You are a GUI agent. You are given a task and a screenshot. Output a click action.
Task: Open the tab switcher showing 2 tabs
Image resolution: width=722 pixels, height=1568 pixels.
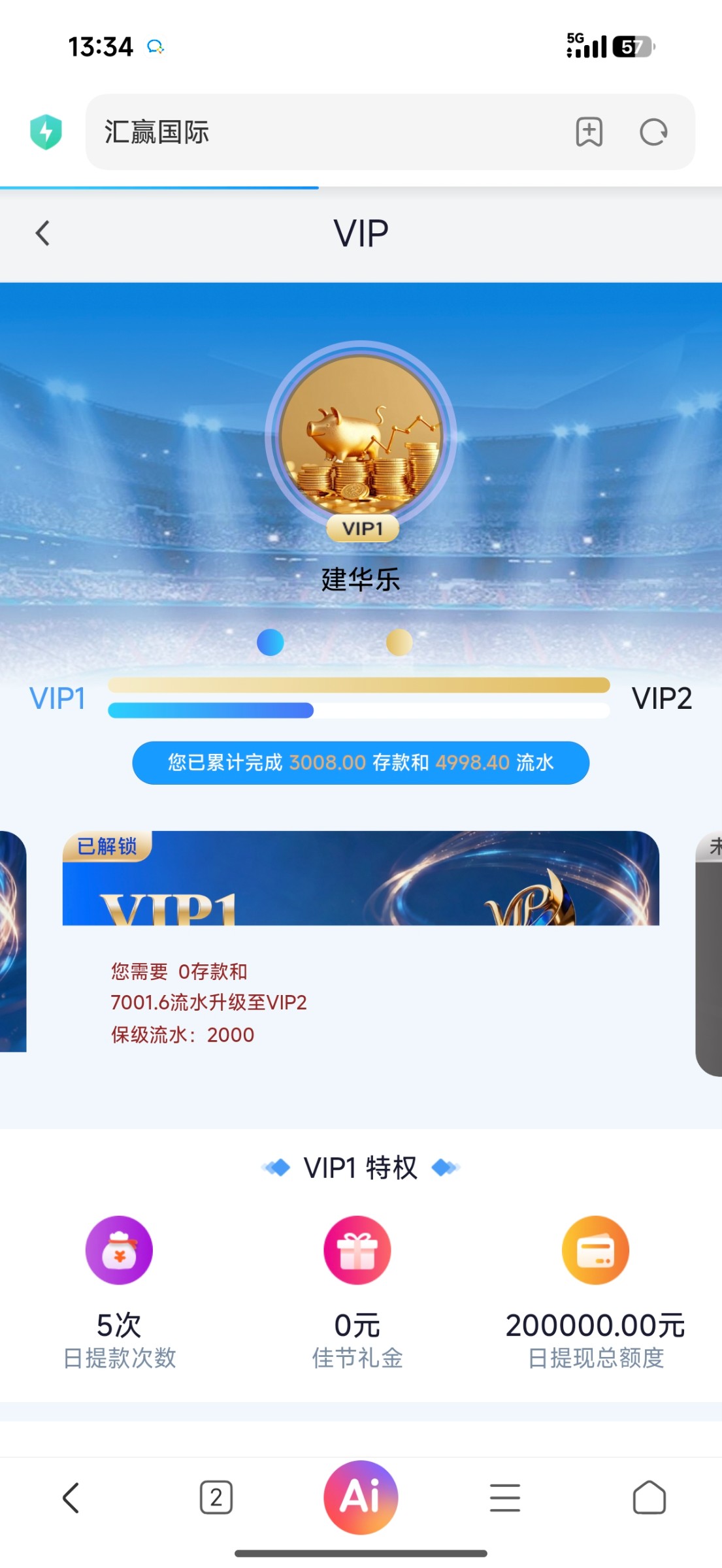point(216,1497)
